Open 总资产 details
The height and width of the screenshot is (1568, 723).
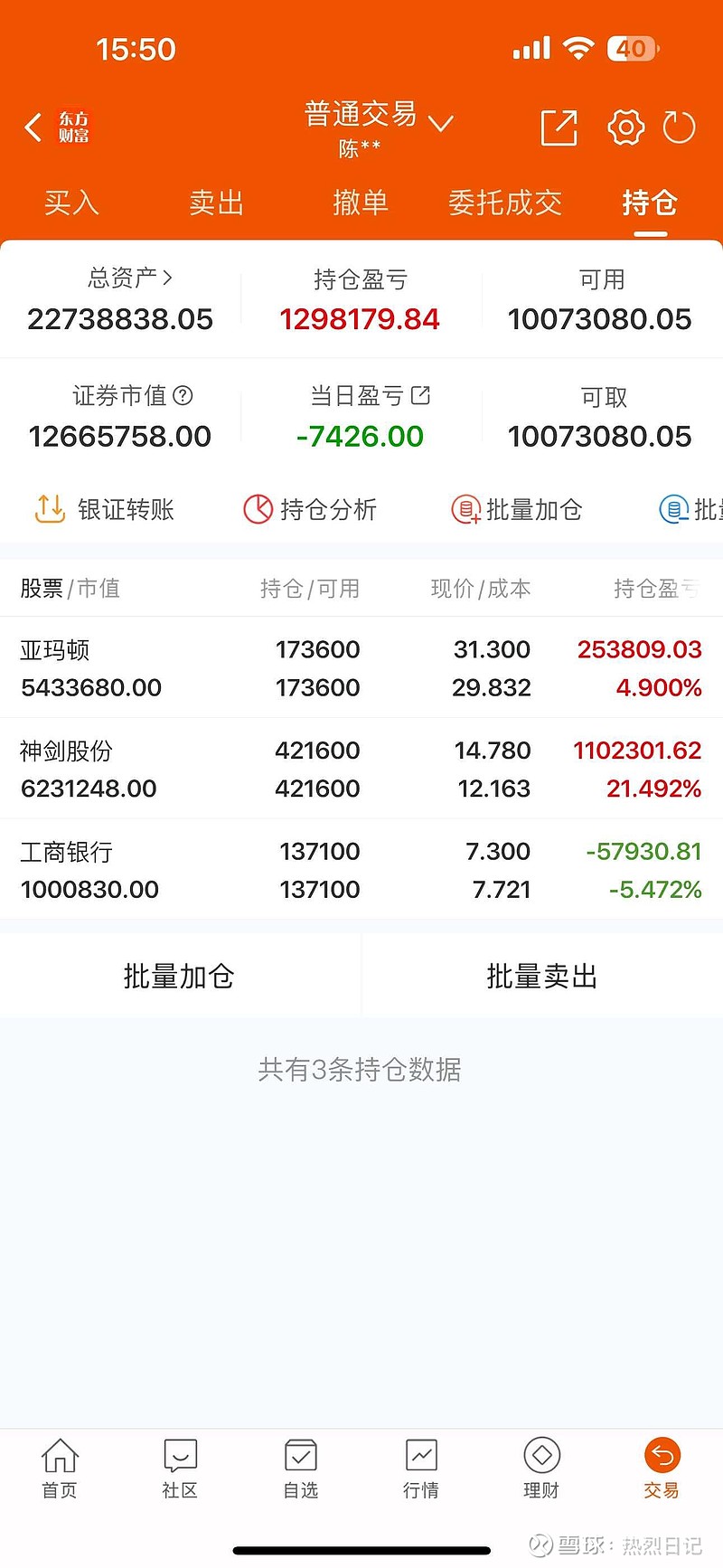(x=129, y=279)
